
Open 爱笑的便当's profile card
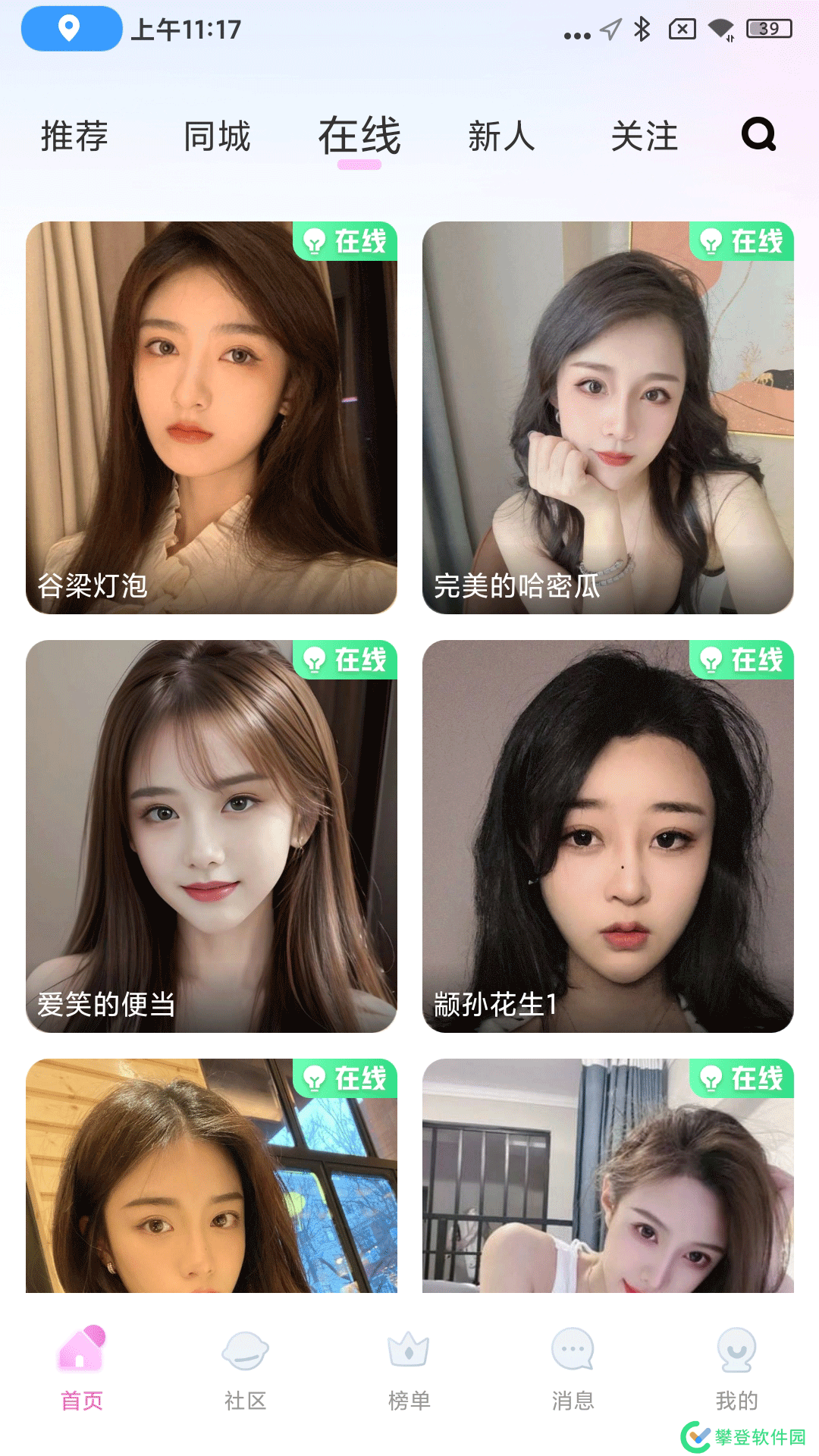coord(212,836)
